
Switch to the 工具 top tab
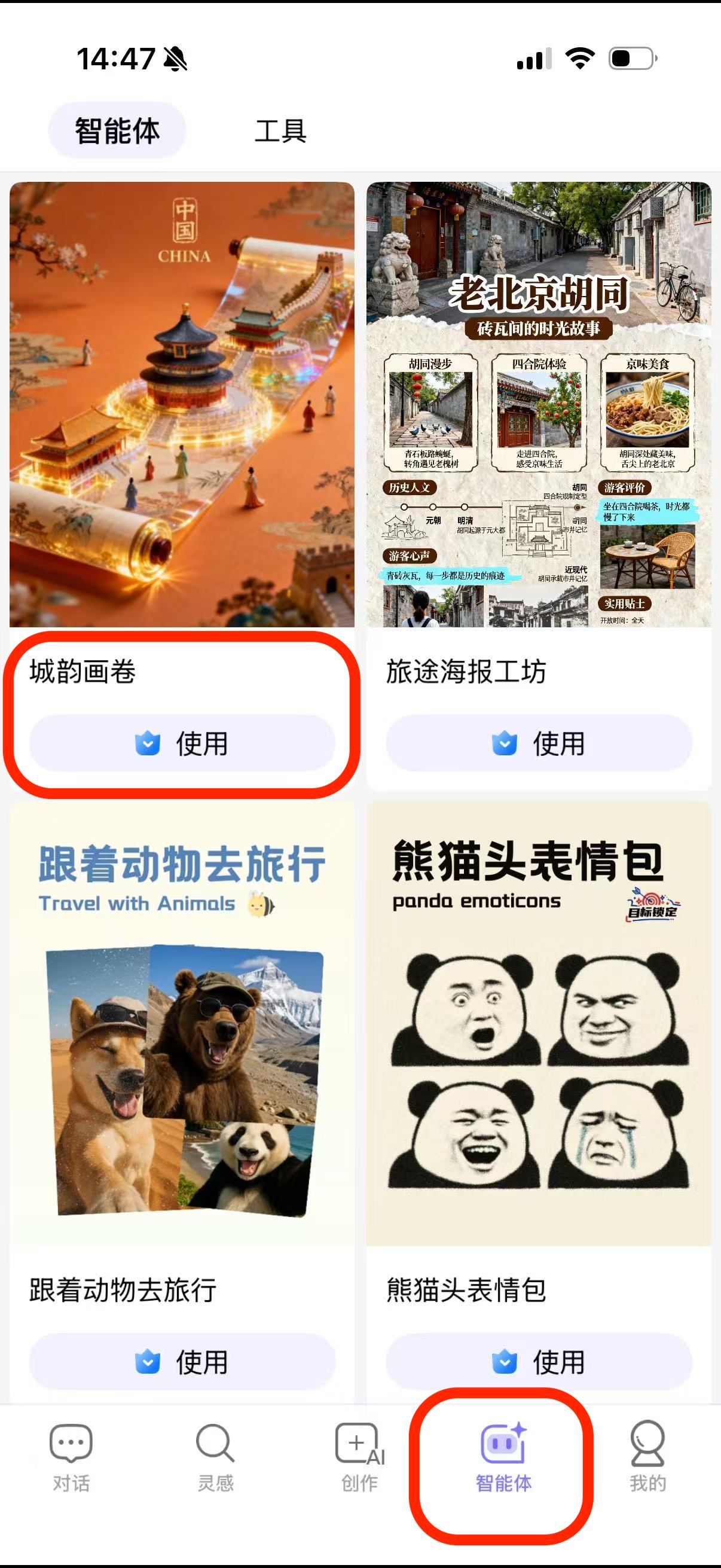(x=280, y=131)
